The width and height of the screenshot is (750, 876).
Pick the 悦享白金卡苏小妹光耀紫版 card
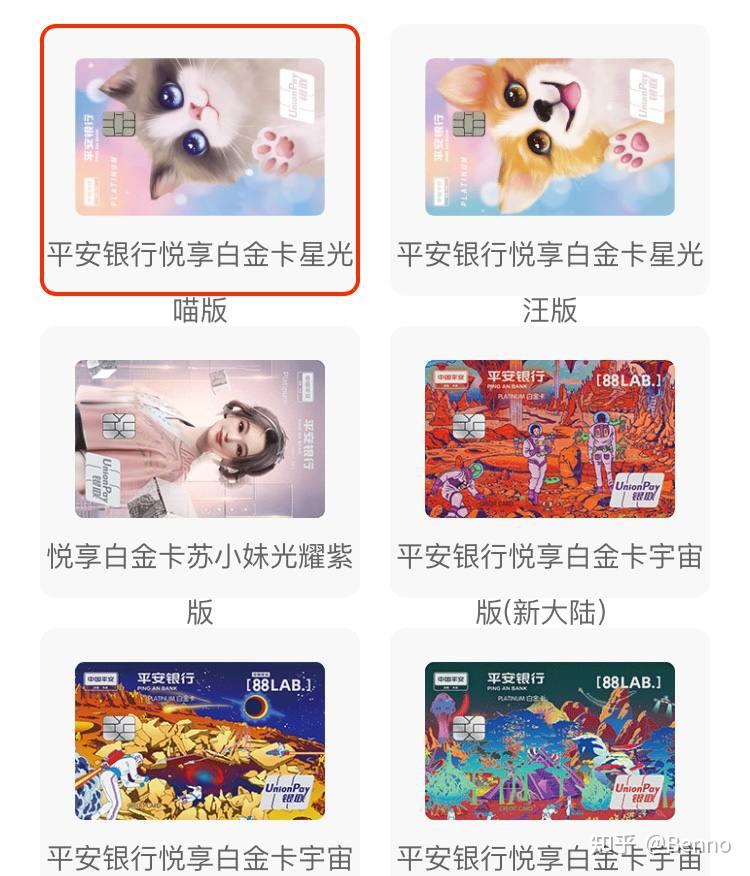click(x=200, y=439)
